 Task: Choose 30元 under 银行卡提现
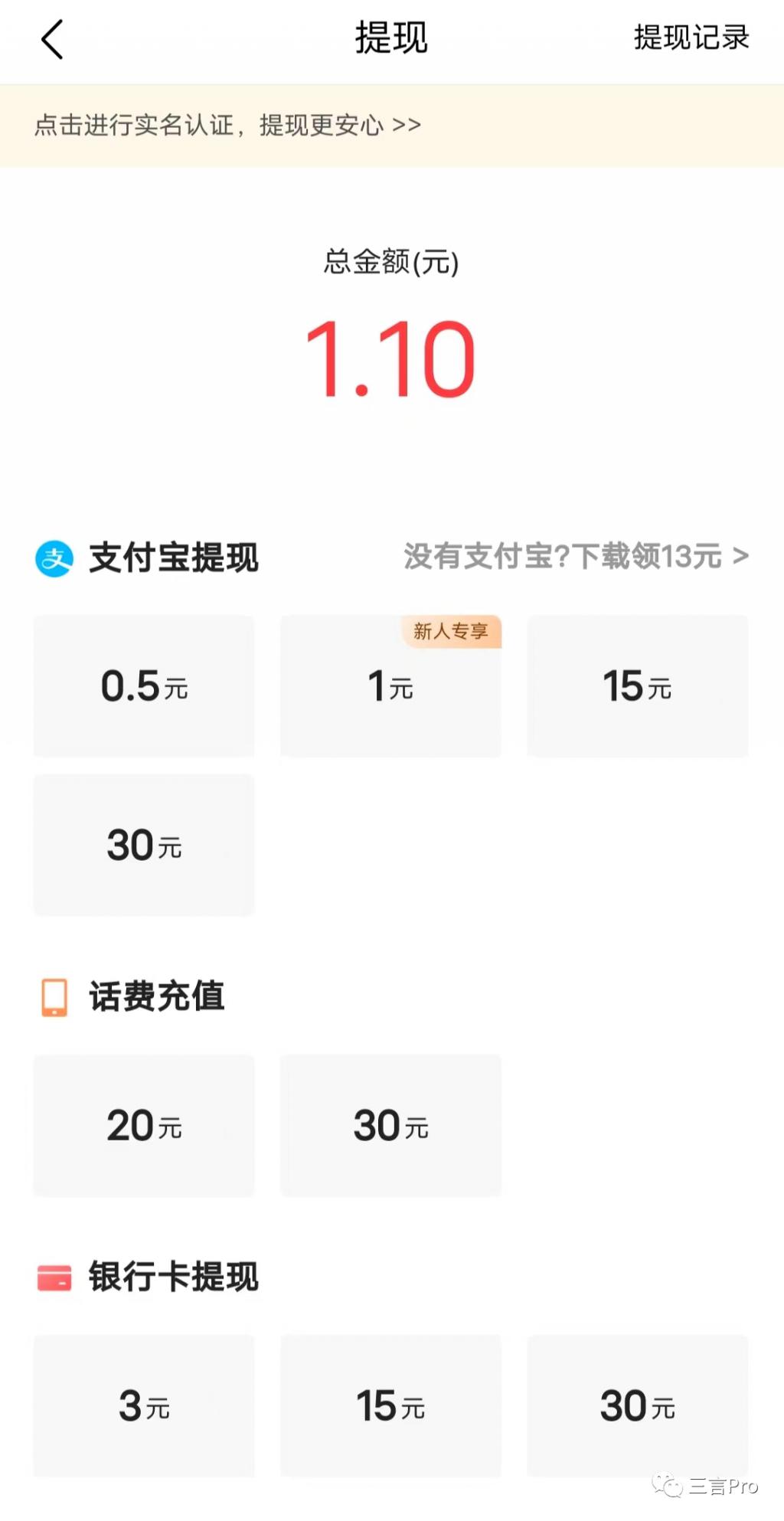click(x=637, y=1405)
